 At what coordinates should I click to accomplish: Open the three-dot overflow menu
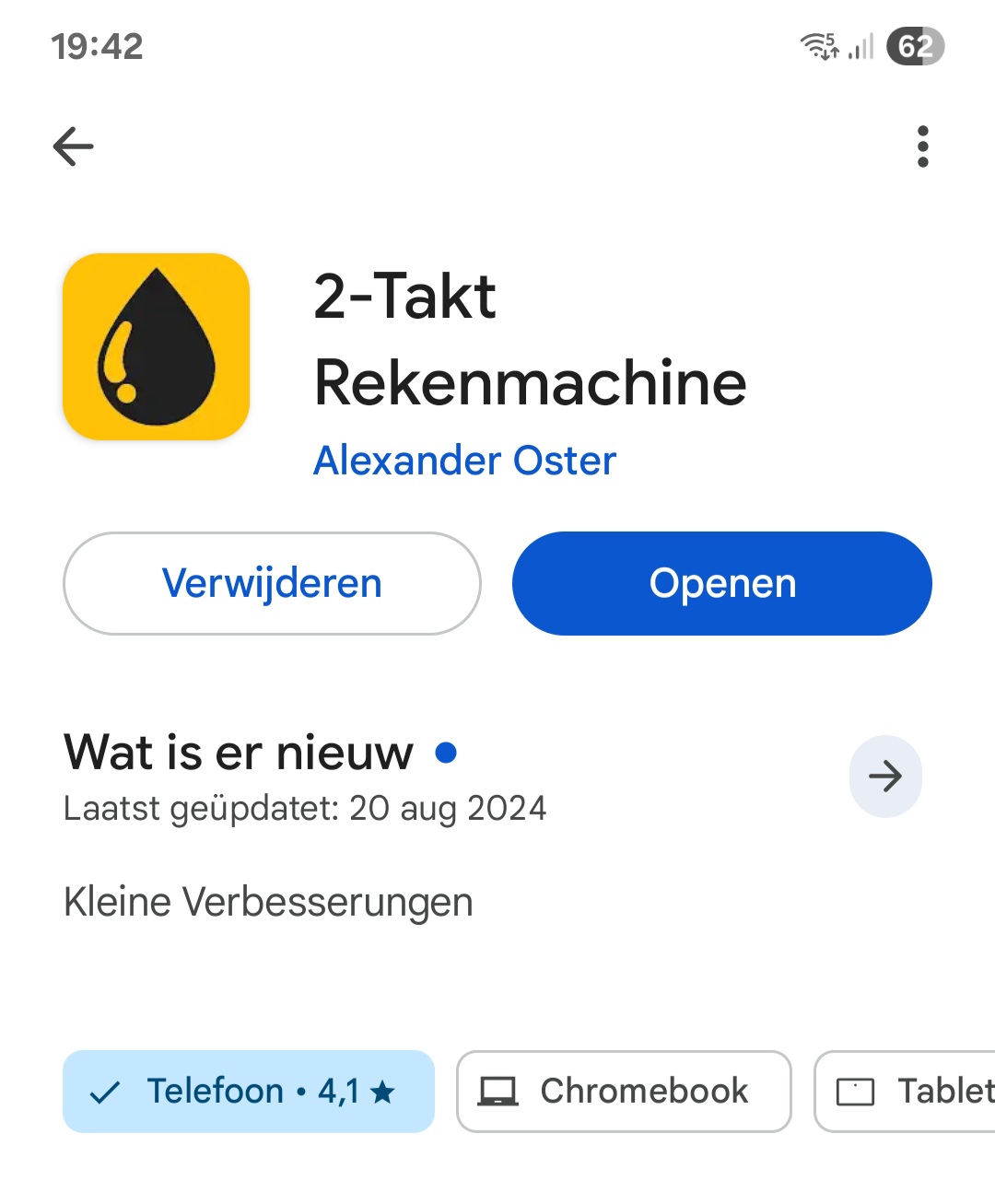point(922,146)
